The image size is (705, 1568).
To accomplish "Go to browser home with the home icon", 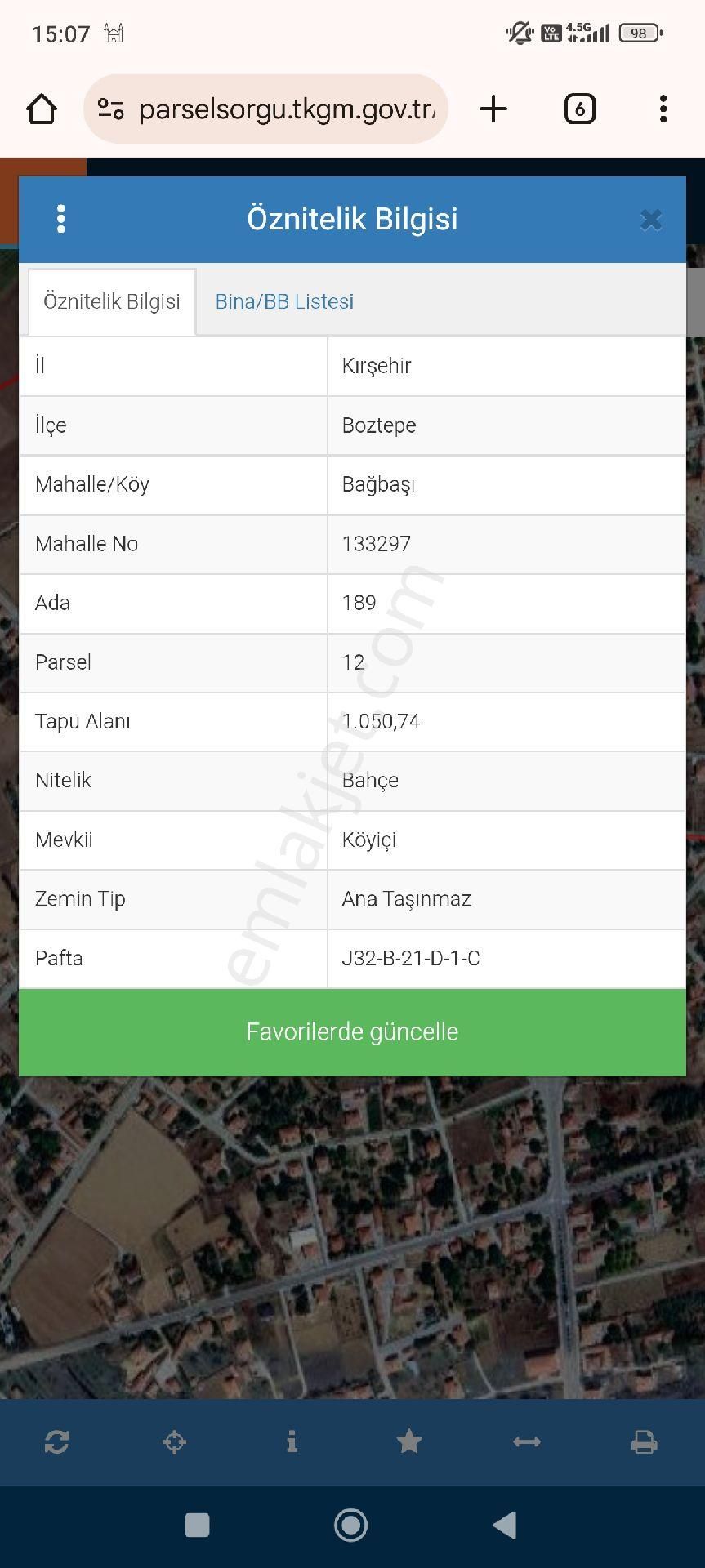I will click(41, 108).
